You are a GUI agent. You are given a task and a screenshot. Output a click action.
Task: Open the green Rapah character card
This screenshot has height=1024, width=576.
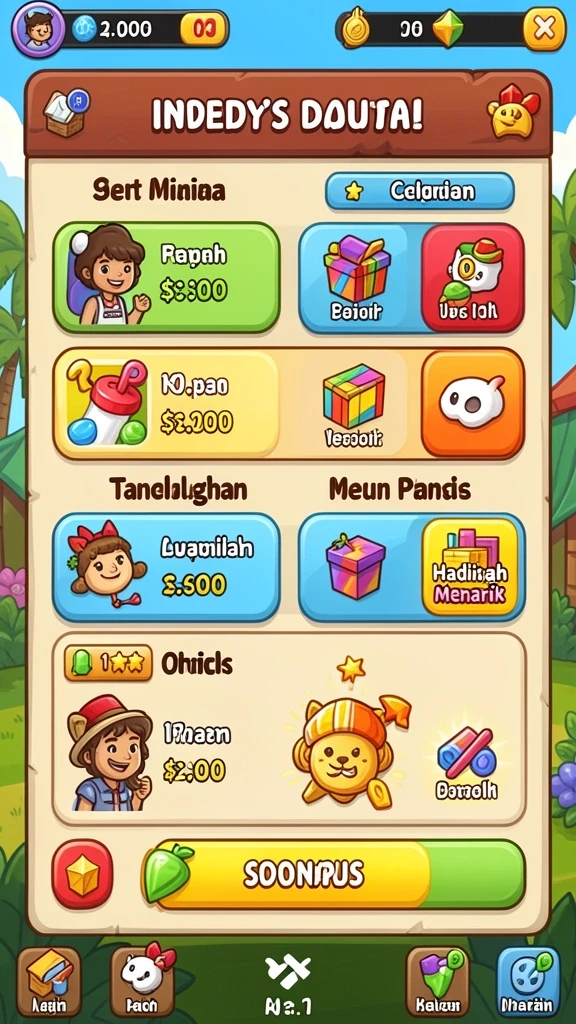pos(167,278)
